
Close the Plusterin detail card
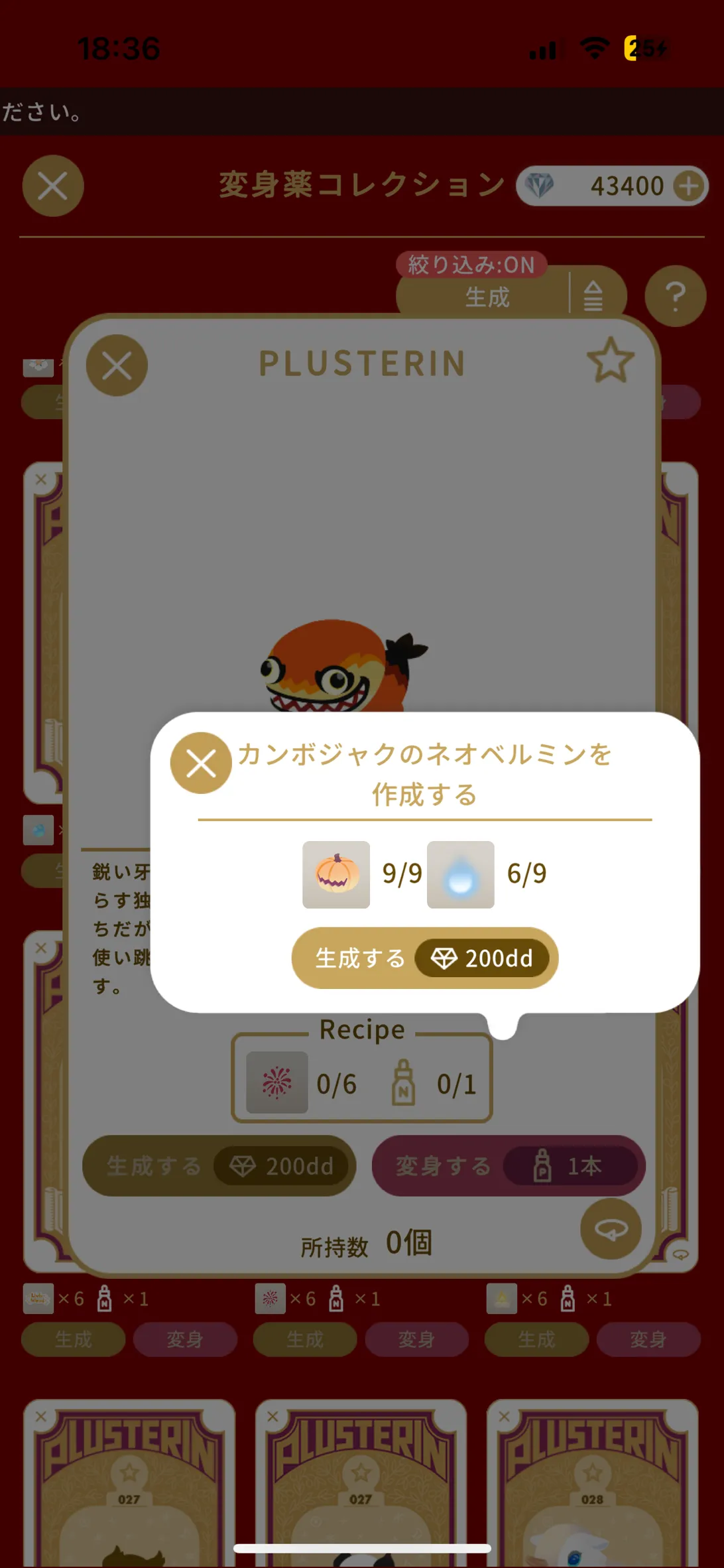pos(117,365)
